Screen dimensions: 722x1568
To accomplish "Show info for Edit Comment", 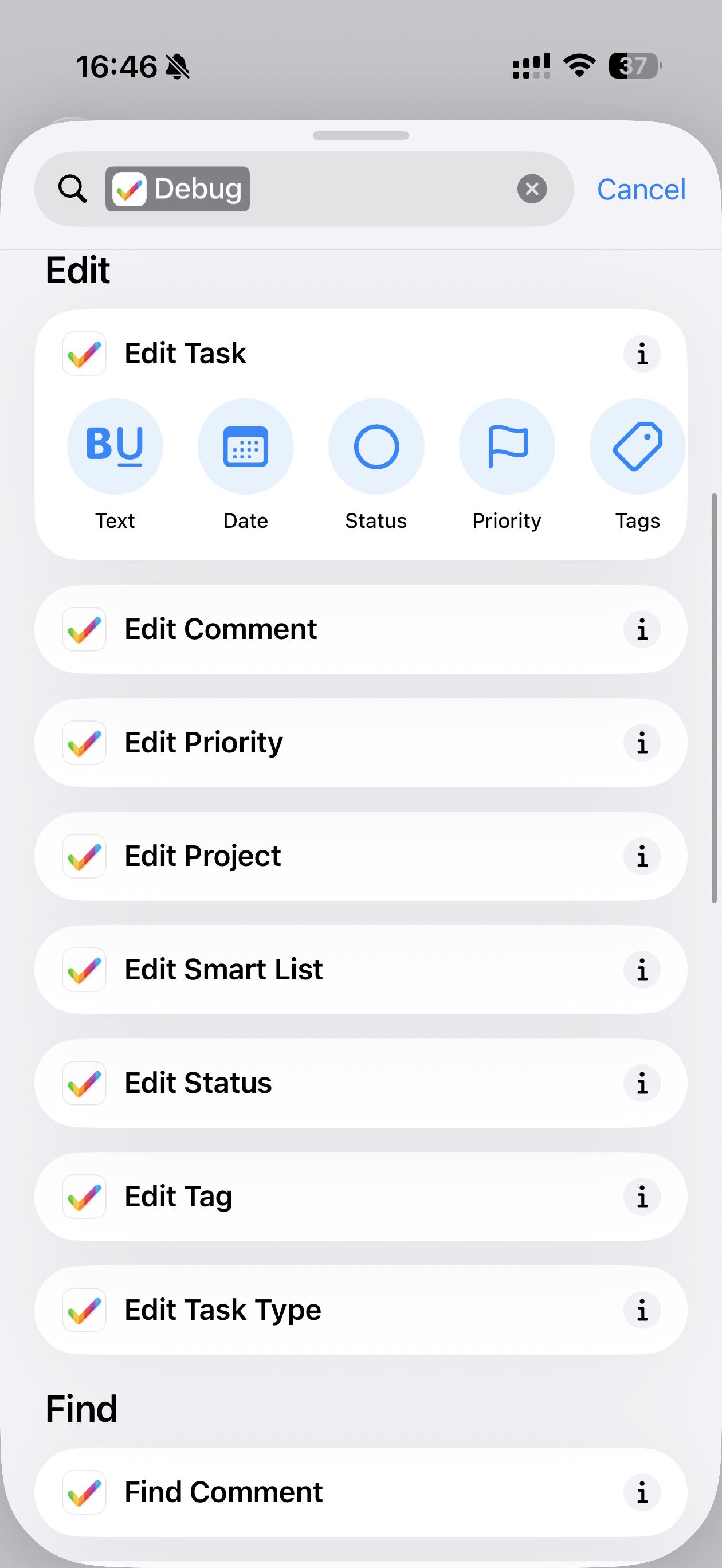I will click(x=642, y=629).
